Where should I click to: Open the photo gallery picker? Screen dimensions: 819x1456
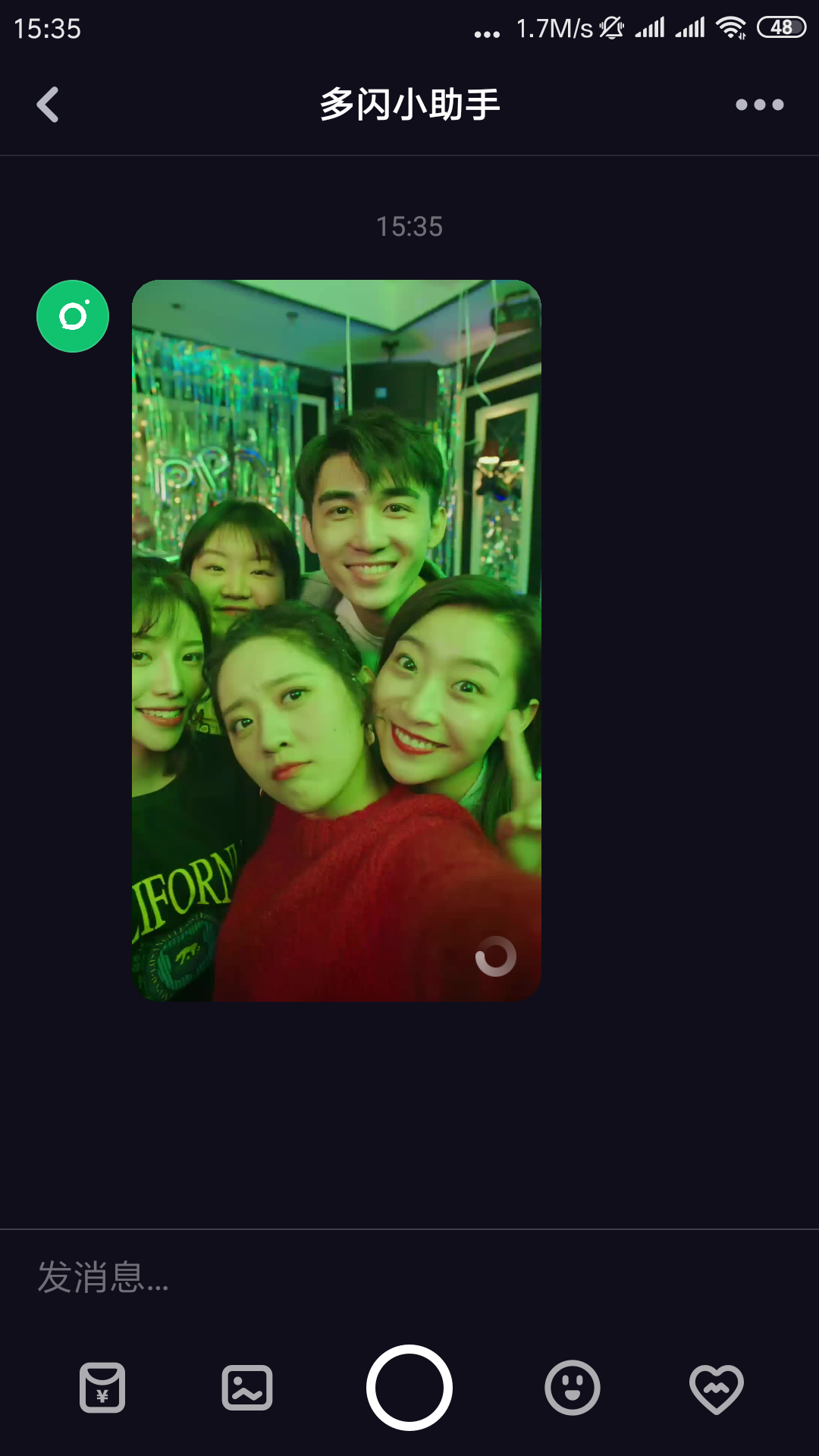247,1388
